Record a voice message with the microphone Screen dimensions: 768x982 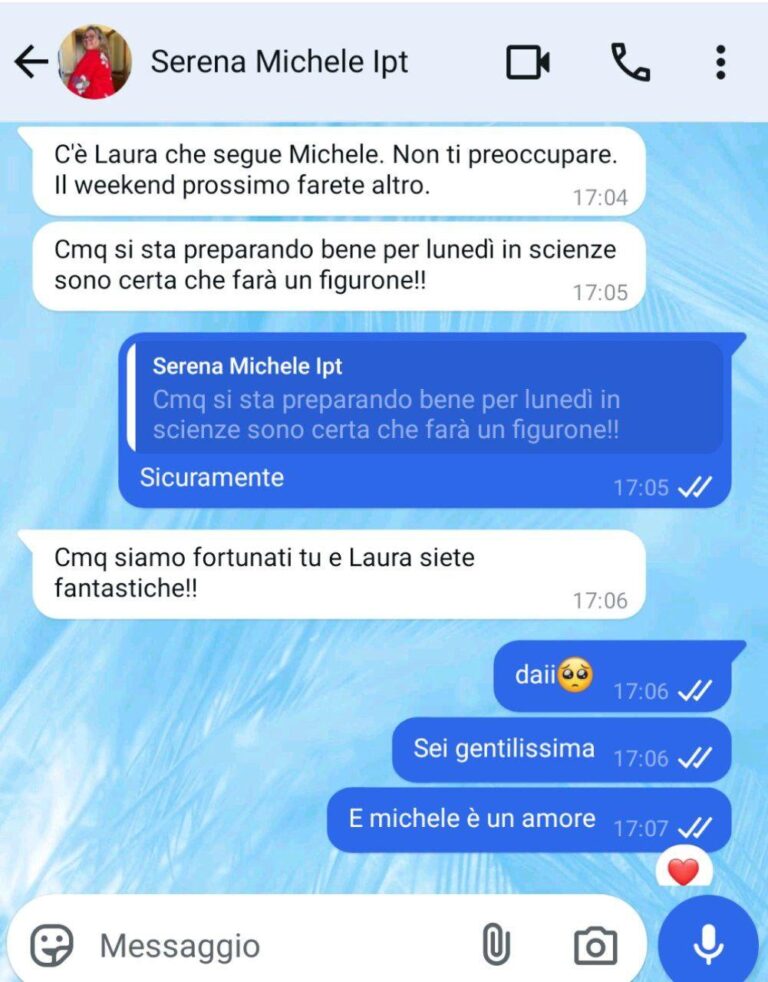coord(708,943)
